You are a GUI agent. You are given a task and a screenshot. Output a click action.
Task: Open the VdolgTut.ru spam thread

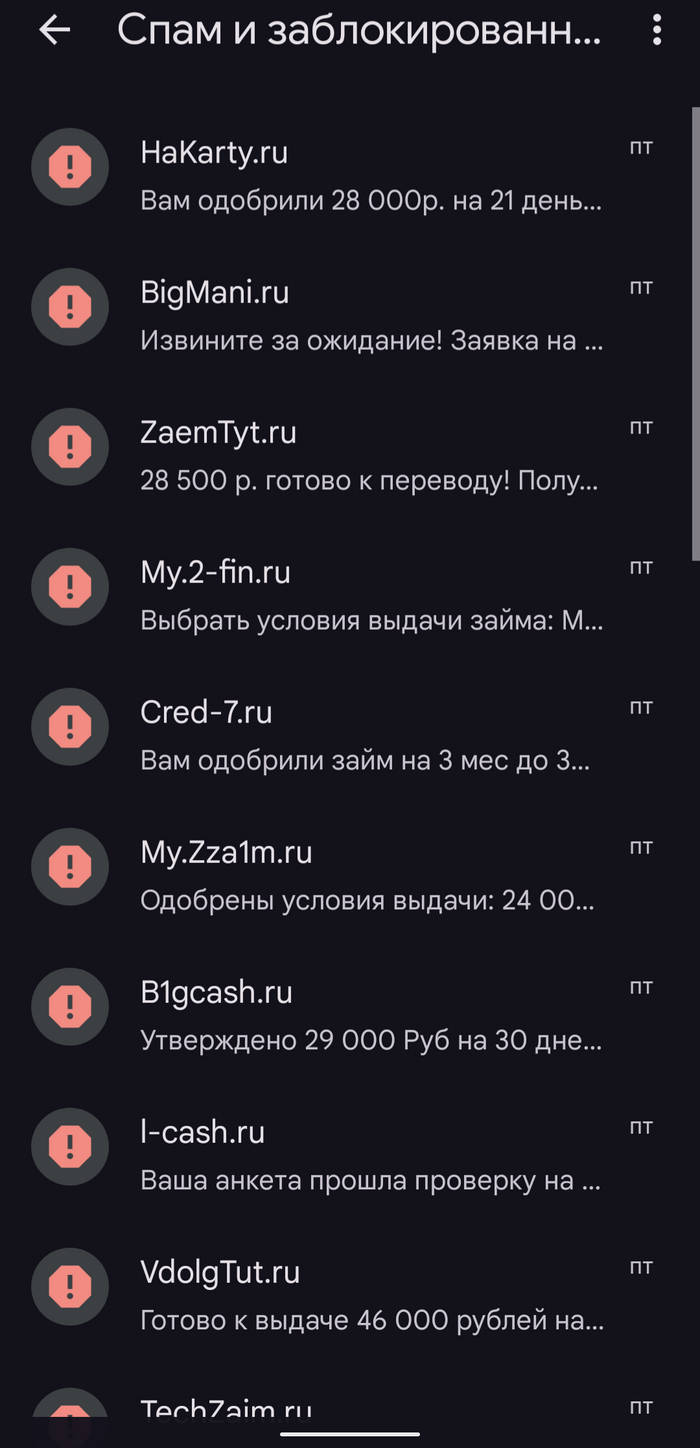click(x=370, y=1296)
